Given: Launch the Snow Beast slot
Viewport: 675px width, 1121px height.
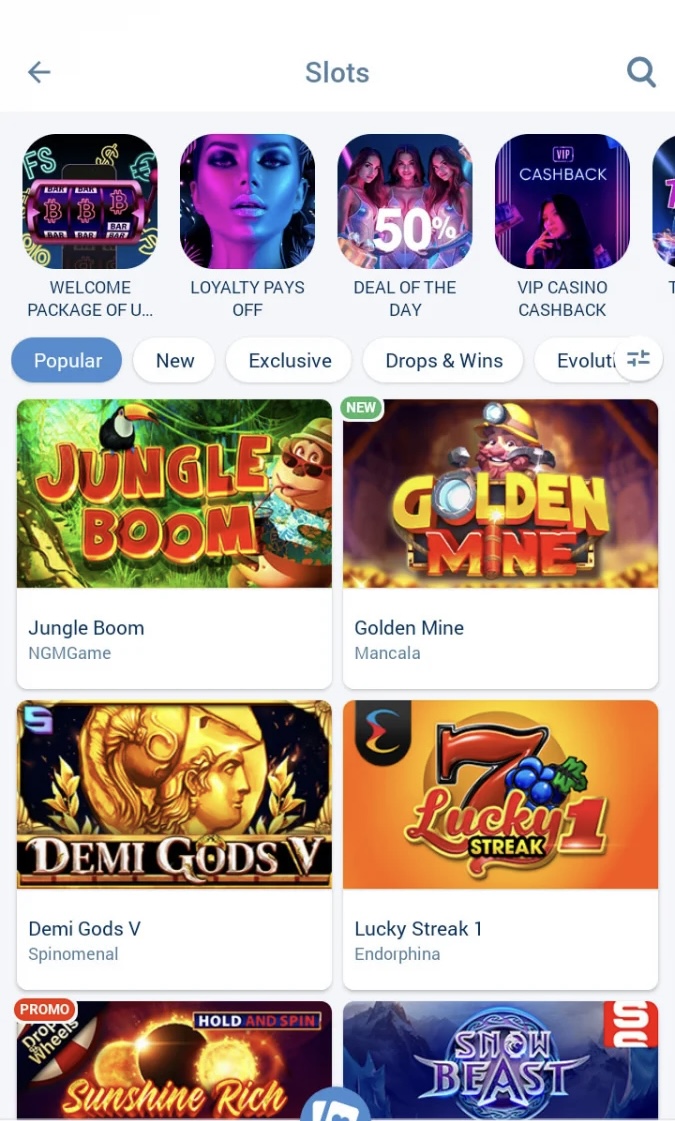Looking at the screenshot, I should 501,1060.
